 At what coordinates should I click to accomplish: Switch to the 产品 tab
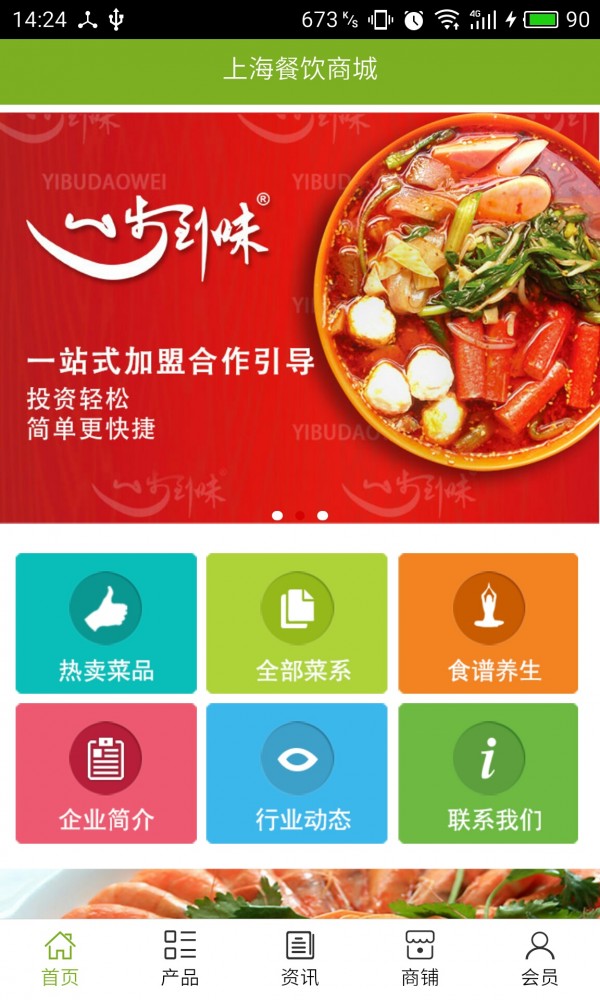click(180, 958)
